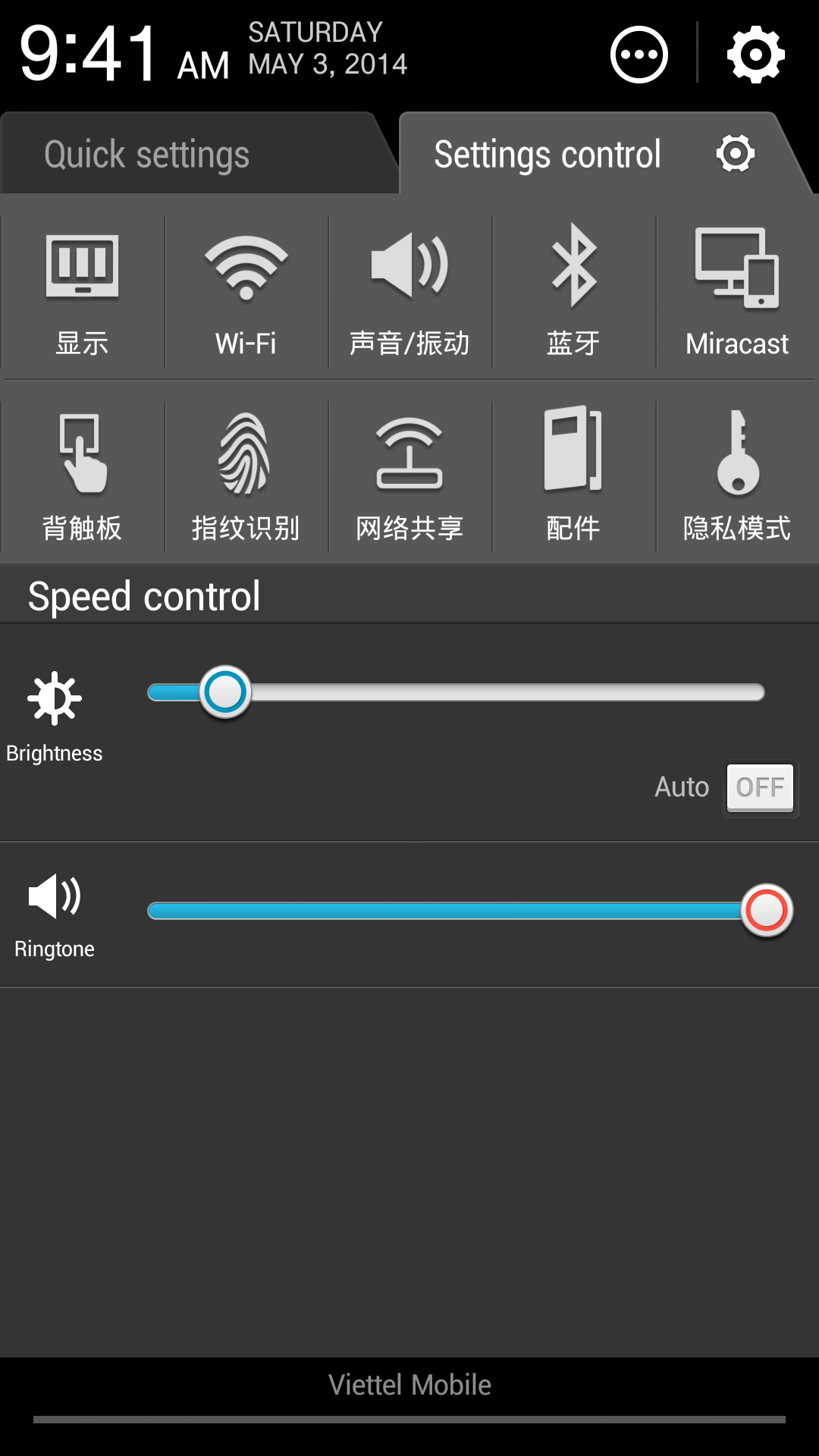The width and height of the screenshot is (819, 1456).
Task: Open 网络共享 tethering tile
Action: pyautogui.click(x=409, y=476)
